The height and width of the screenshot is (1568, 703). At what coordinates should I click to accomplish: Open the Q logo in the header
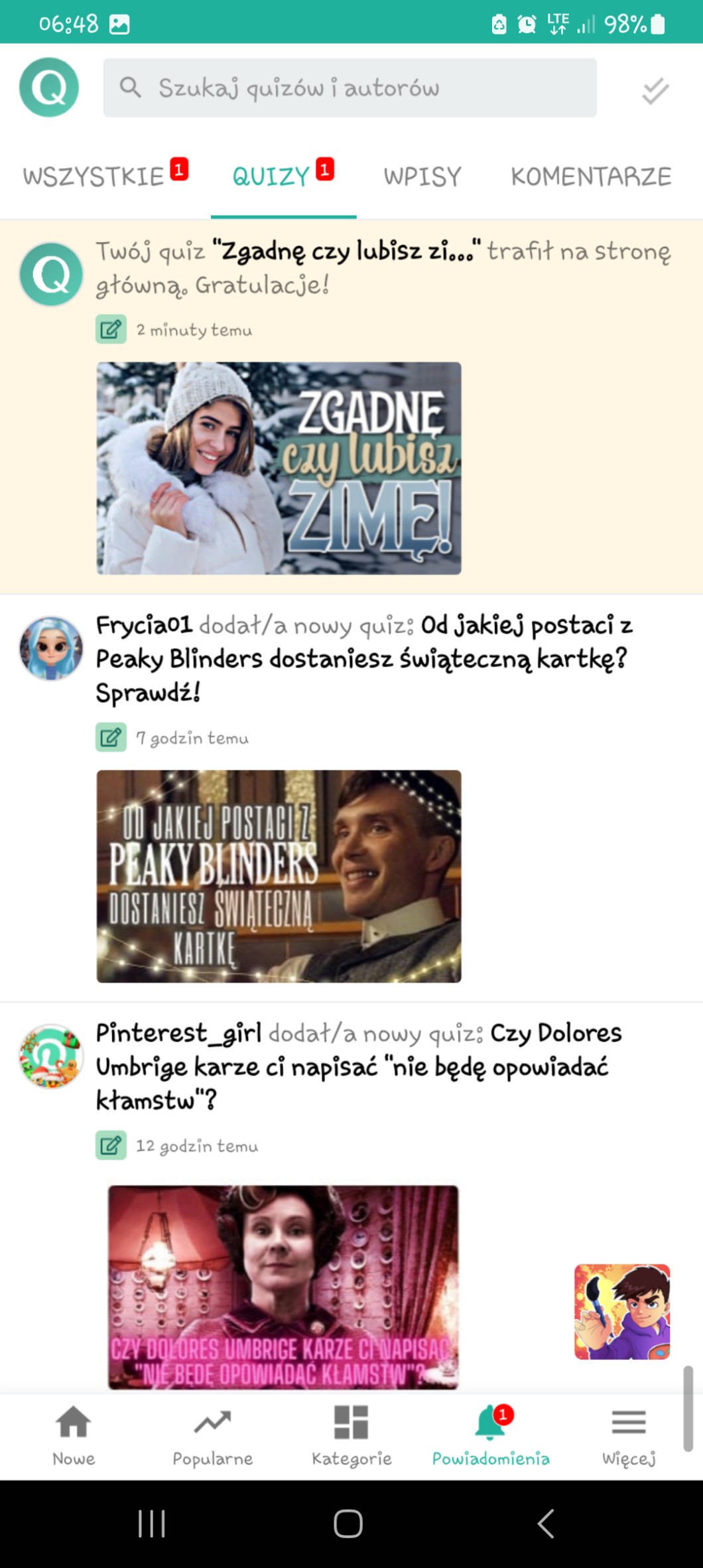(49, 88)
